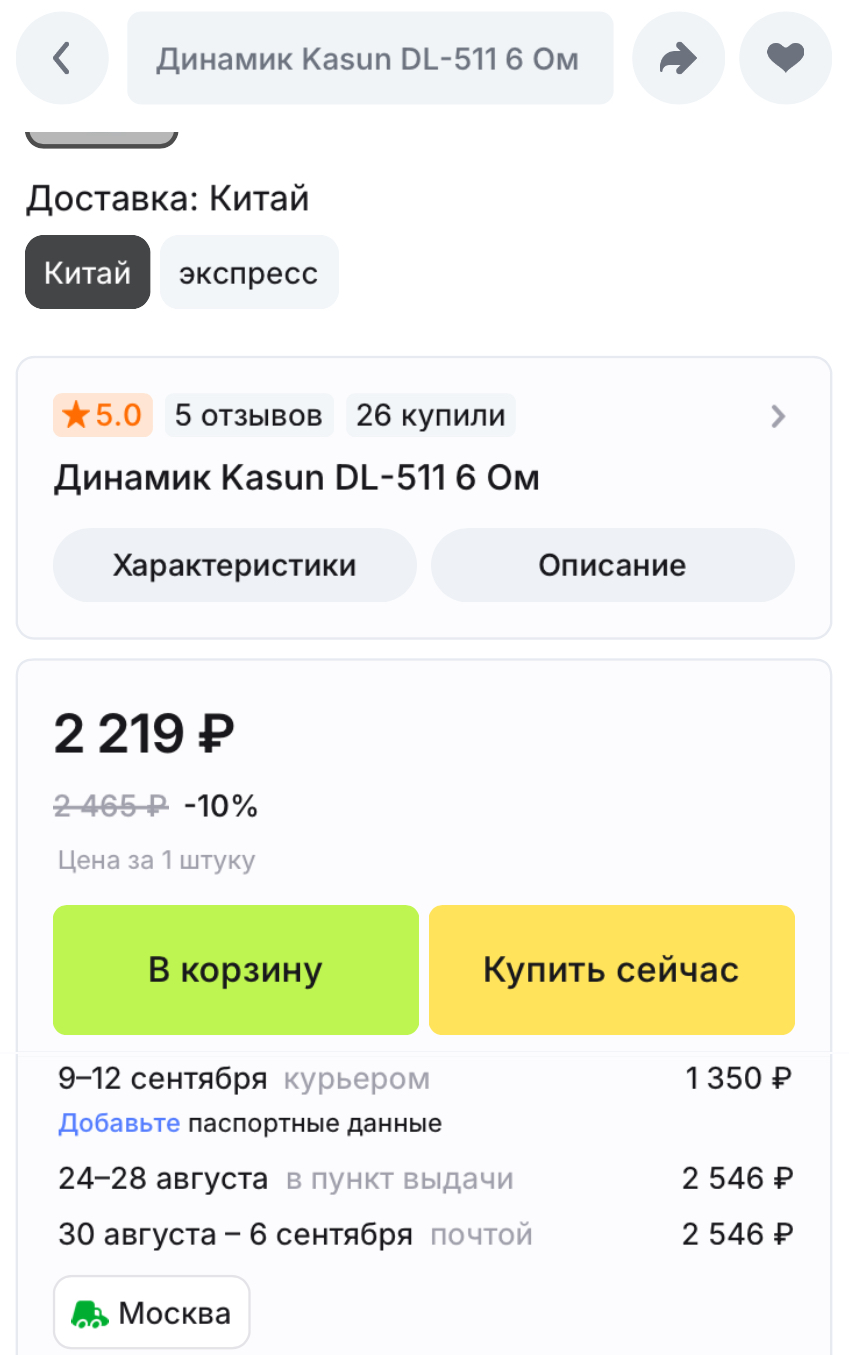Change the delivery city Москва
The height and width of the screenshot is (1355, 849).
pos(151,1312)
